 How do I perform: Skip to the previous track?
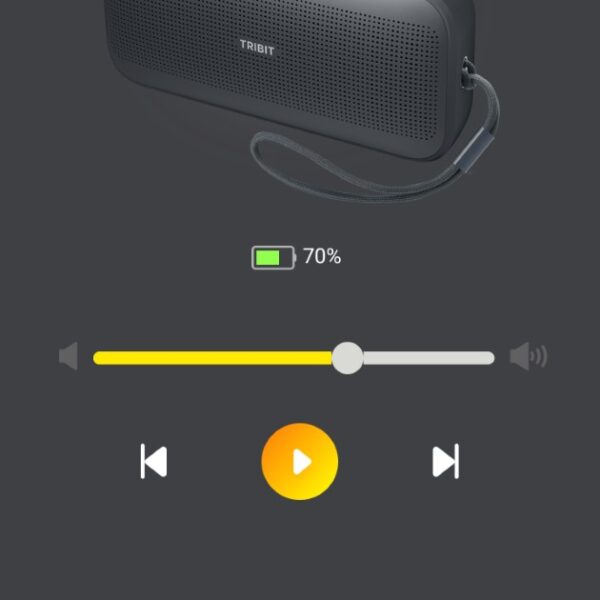(x=153, y=462)
